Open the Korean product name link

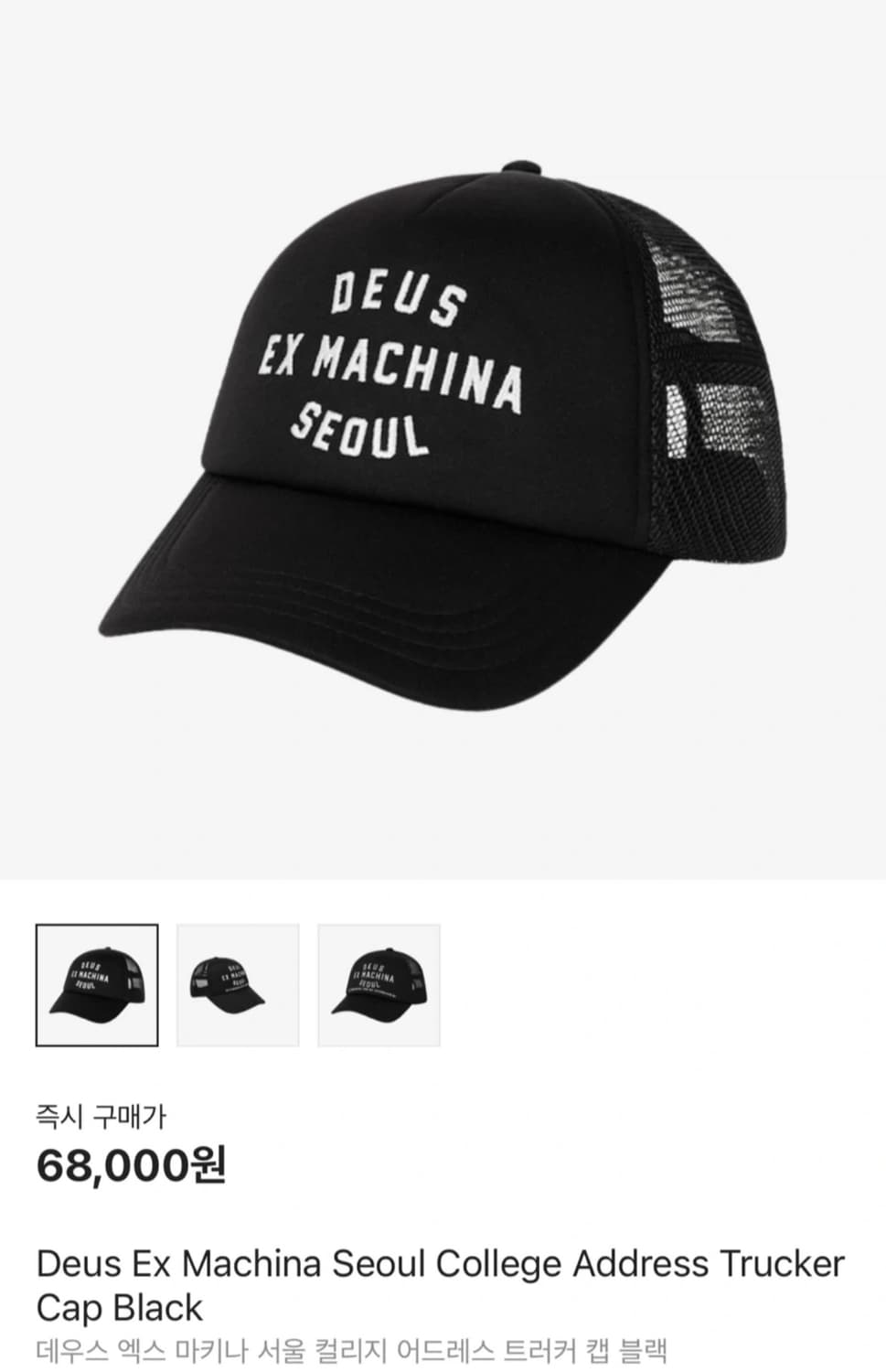pos(347,1345)
